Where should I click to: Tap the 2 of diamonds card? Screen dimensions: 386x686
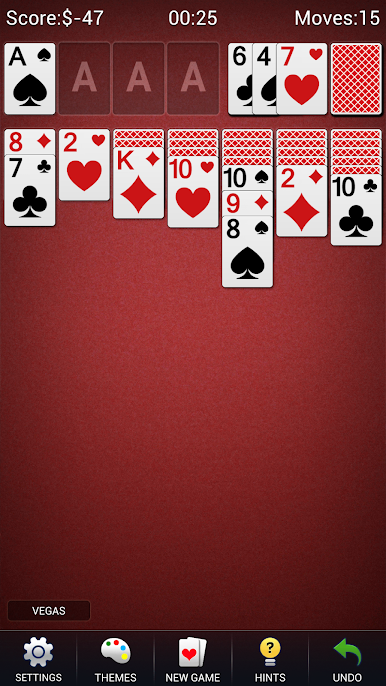coord(302,201)
